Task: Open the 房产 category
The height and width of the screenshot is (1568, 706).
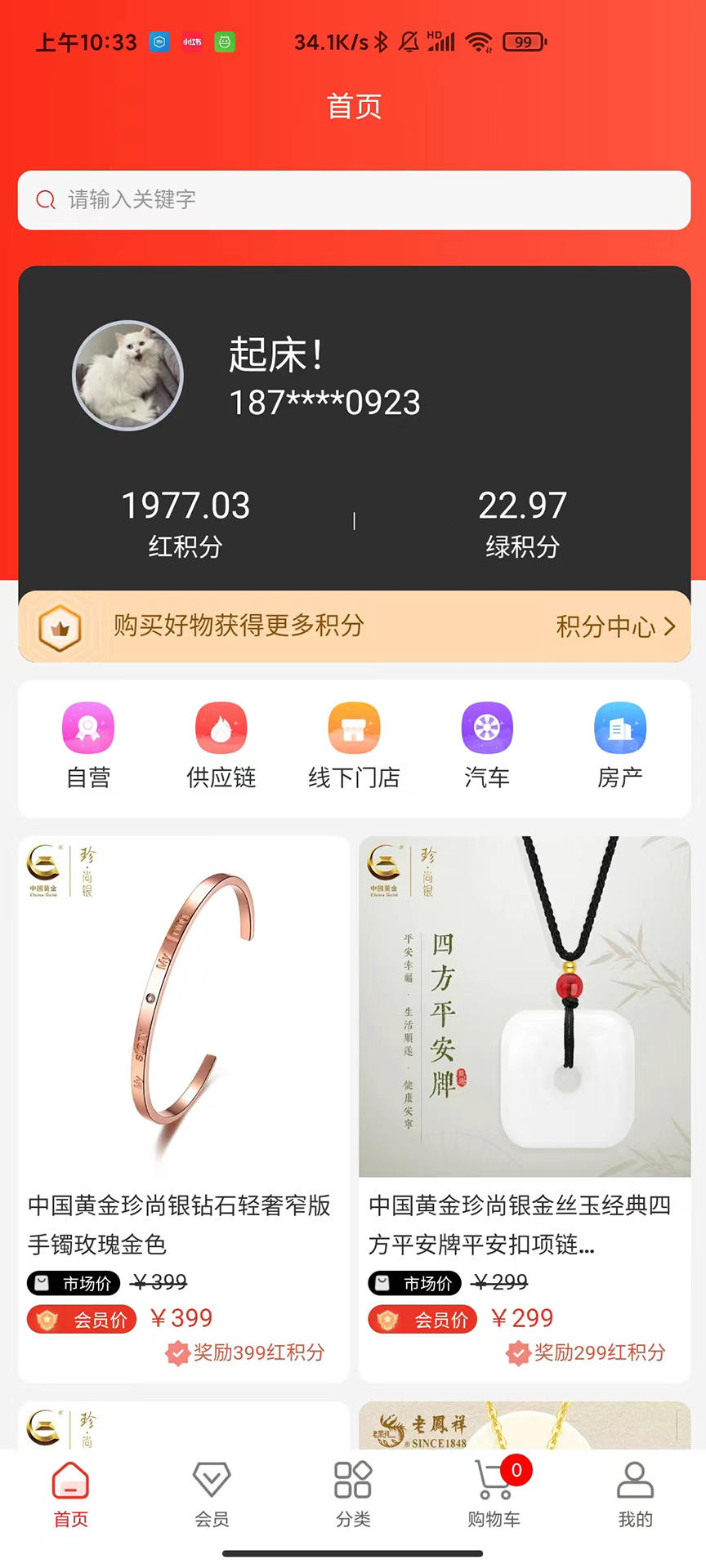Action: [619, 745]
